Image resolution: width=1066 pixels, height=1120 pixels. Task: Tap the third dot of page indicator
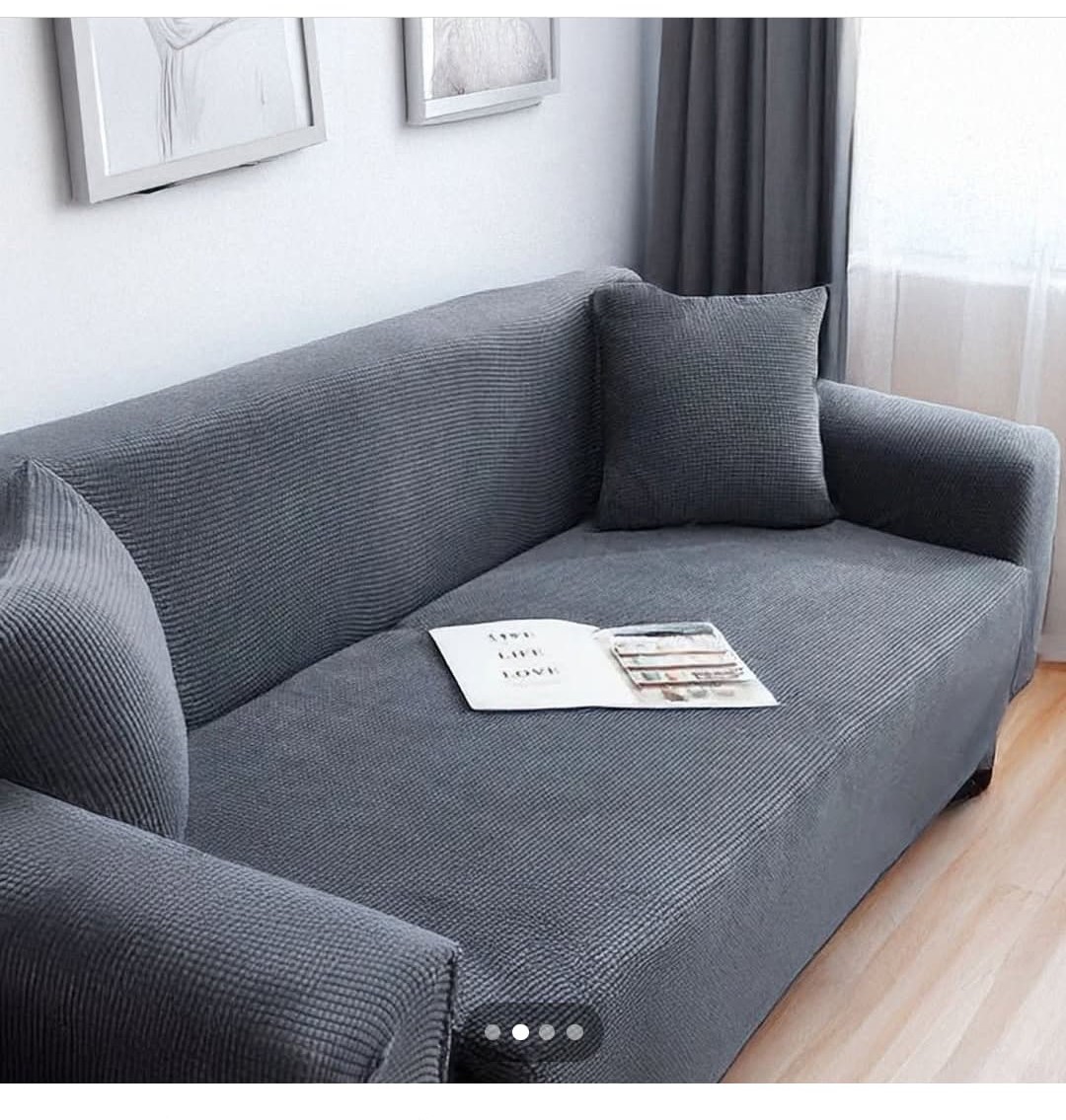[547, 1032]
